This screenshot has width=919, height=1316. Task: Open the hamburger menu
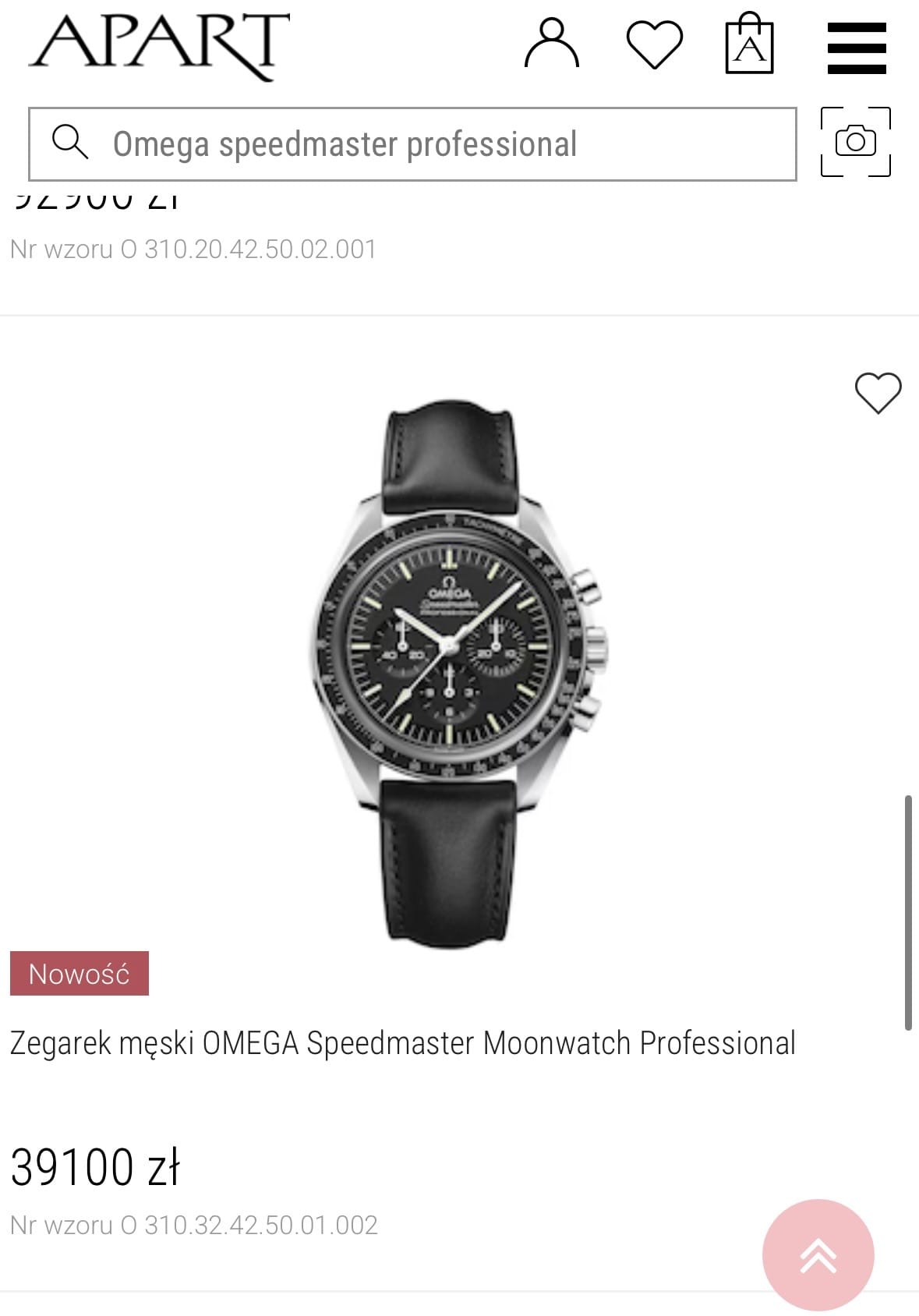point(857,48)
